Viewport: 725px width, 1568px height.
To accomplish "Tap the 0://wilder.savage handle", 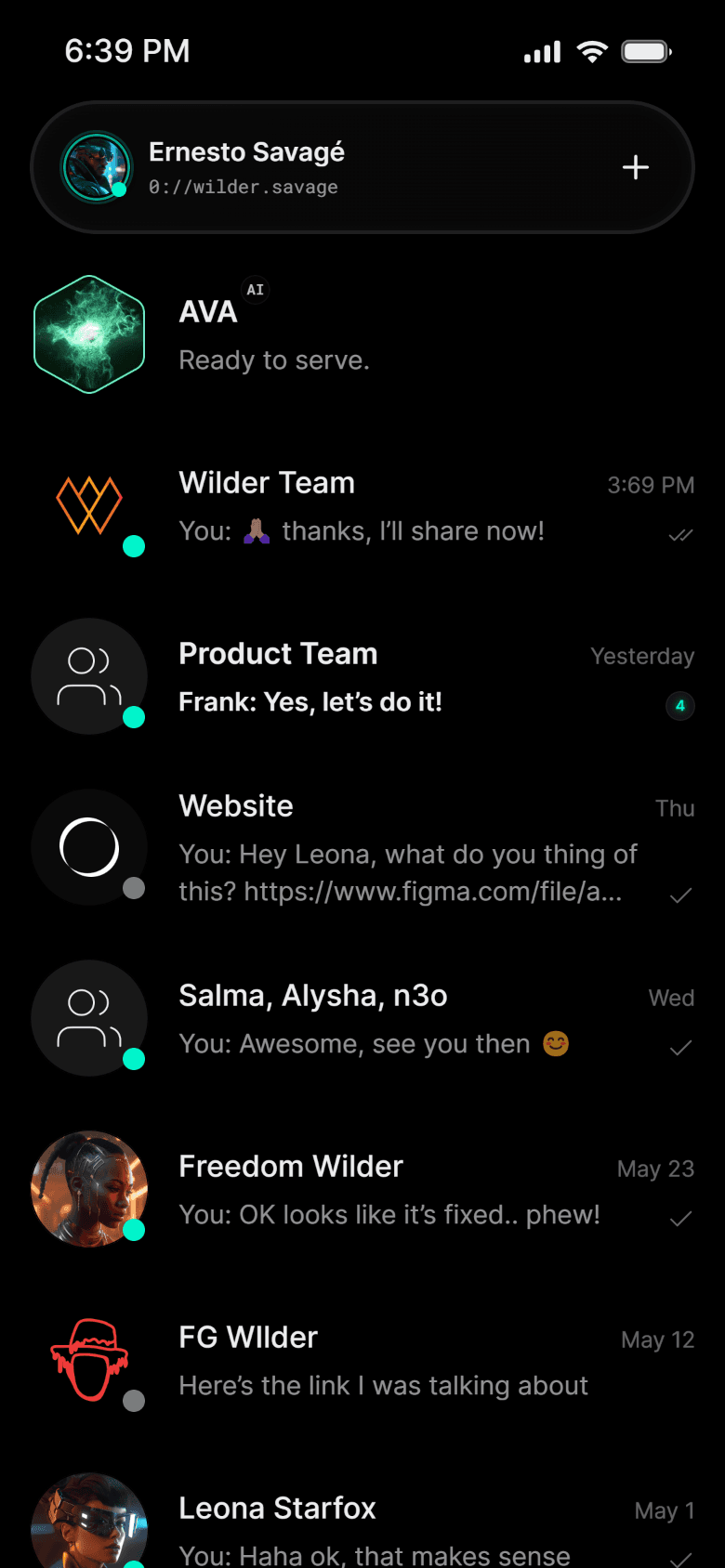I will click(x=242, y=187).
